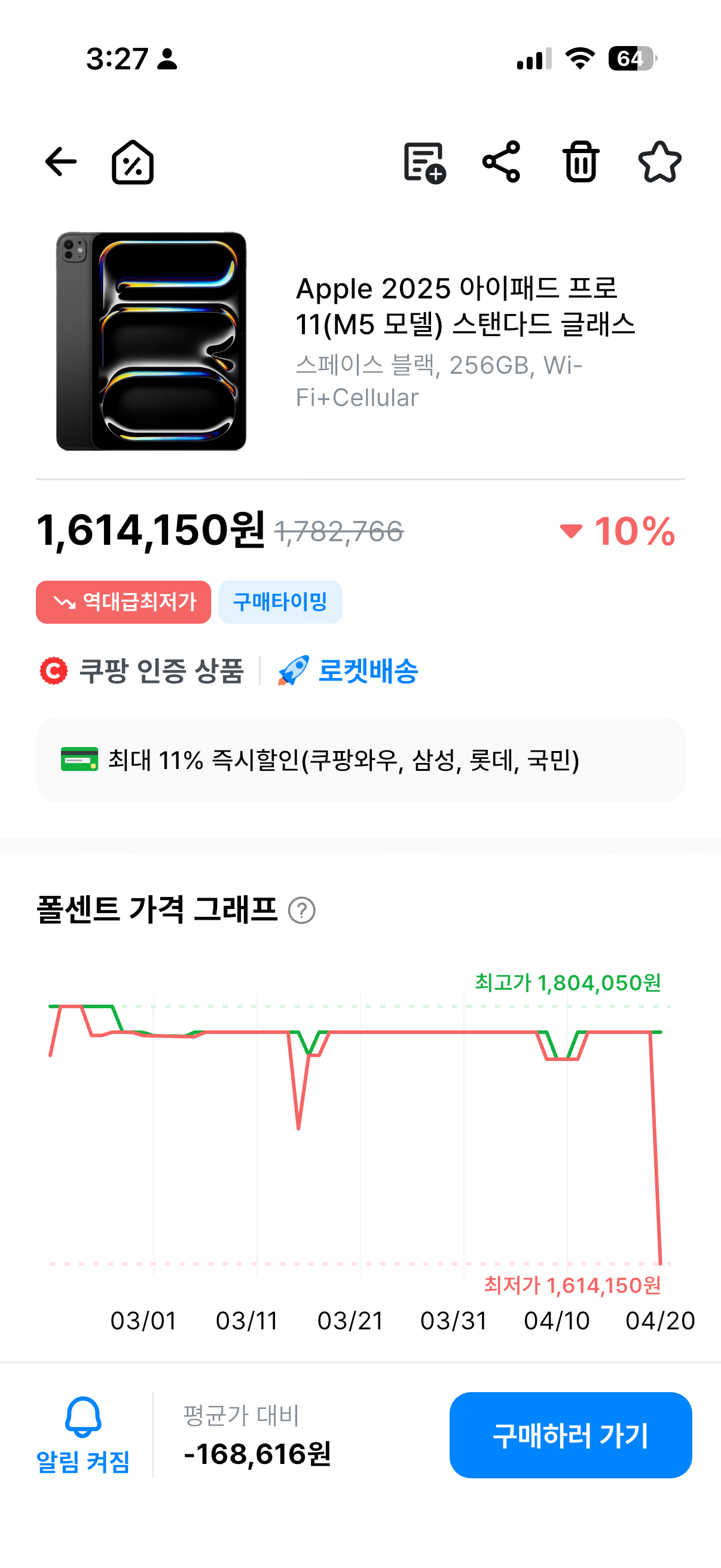Select the 구매타이밍 blue badge
This screenshot has height=1568, width=721.
279,602
